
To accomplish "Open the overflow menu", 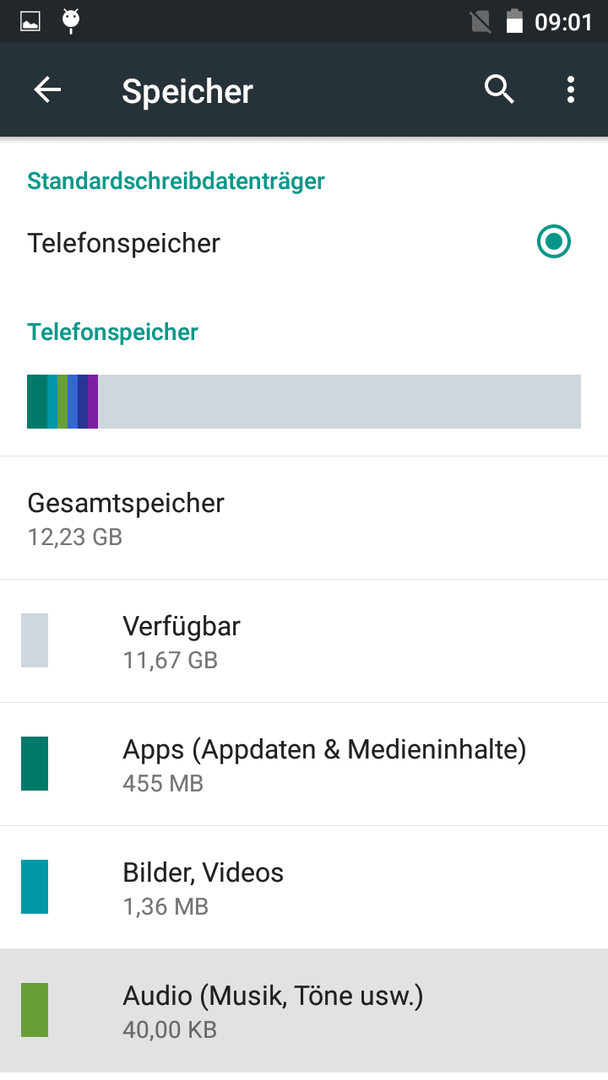I will click(570, 90).
